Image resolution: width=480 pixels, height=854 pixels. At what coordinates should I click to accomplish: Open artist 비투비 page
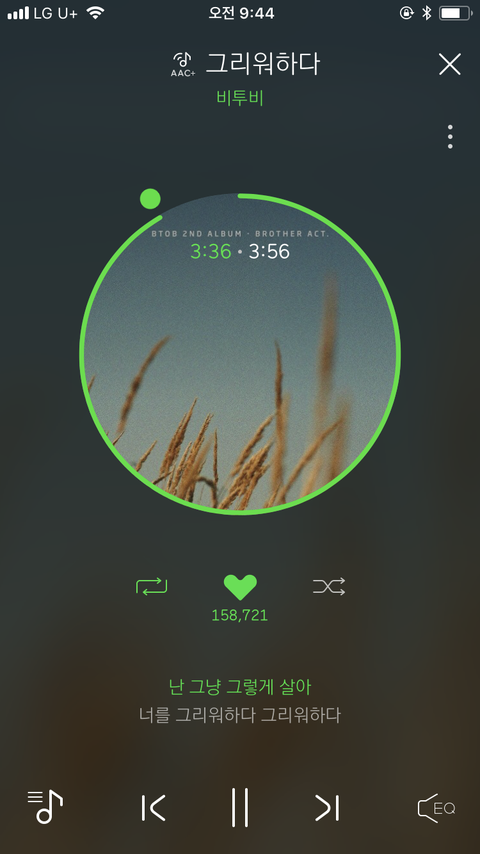pyautogui.click(x=240, y=98)
